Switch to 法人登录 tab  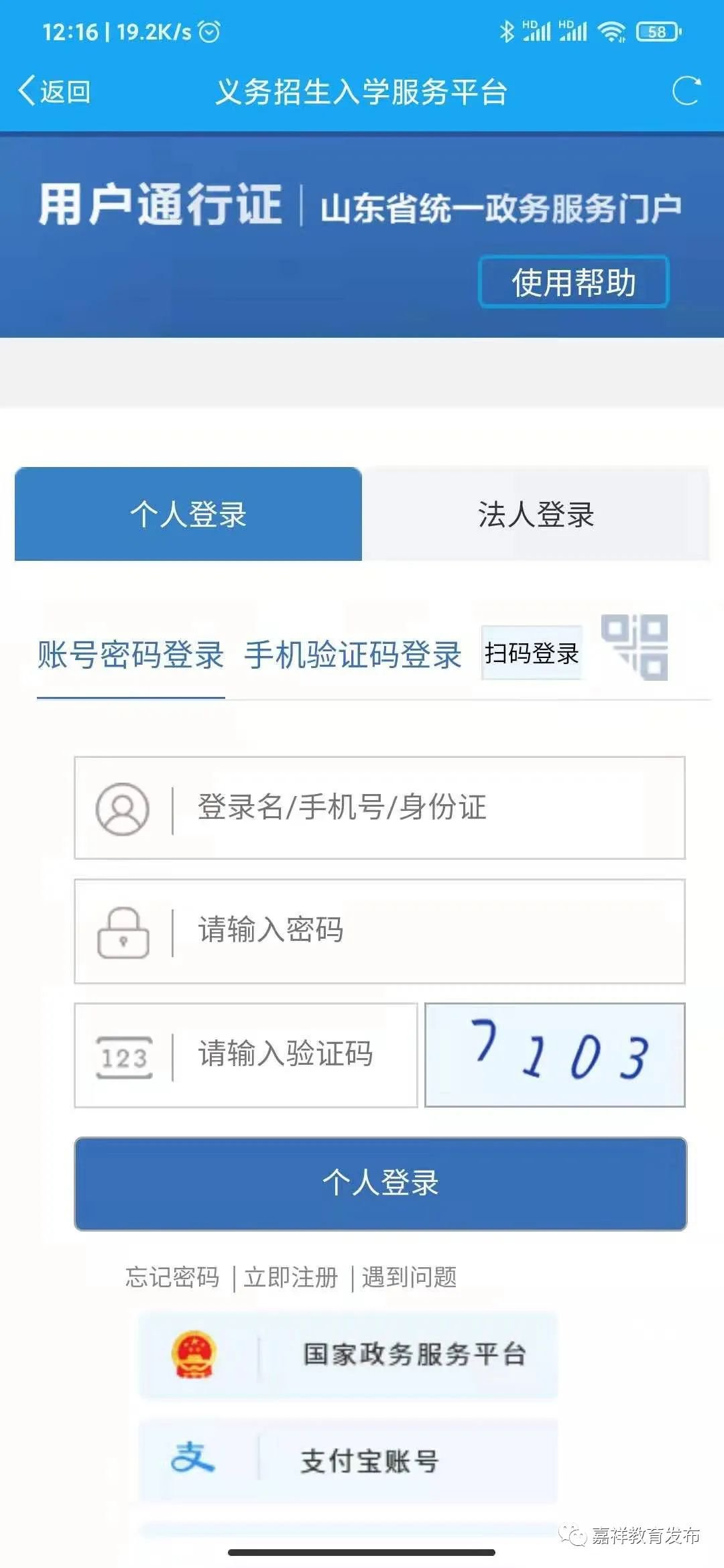[x=536, y=514]
